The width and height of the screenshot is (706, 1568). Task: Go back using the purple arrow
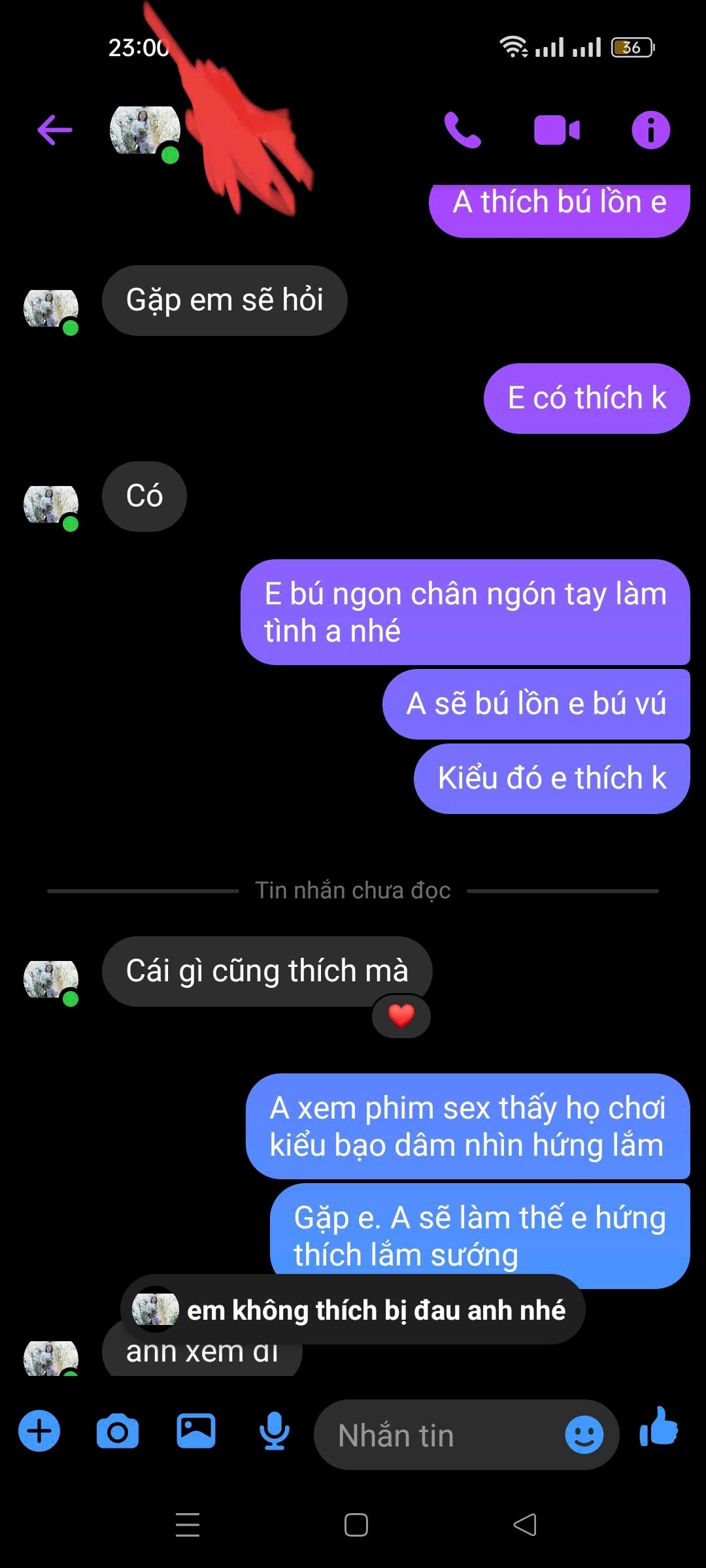point(55,129)
